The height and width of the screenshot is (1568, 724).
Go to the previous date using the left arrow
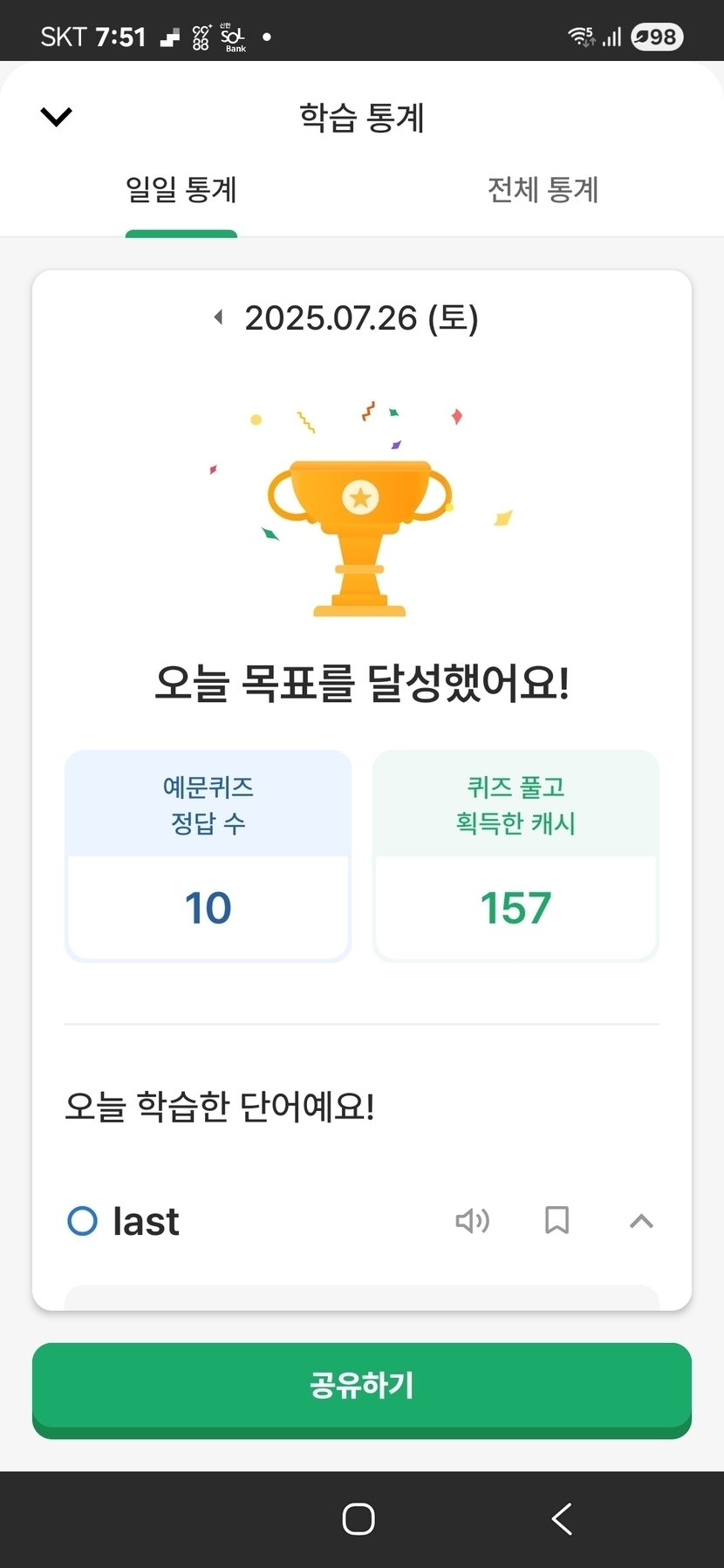click(219, 317)
